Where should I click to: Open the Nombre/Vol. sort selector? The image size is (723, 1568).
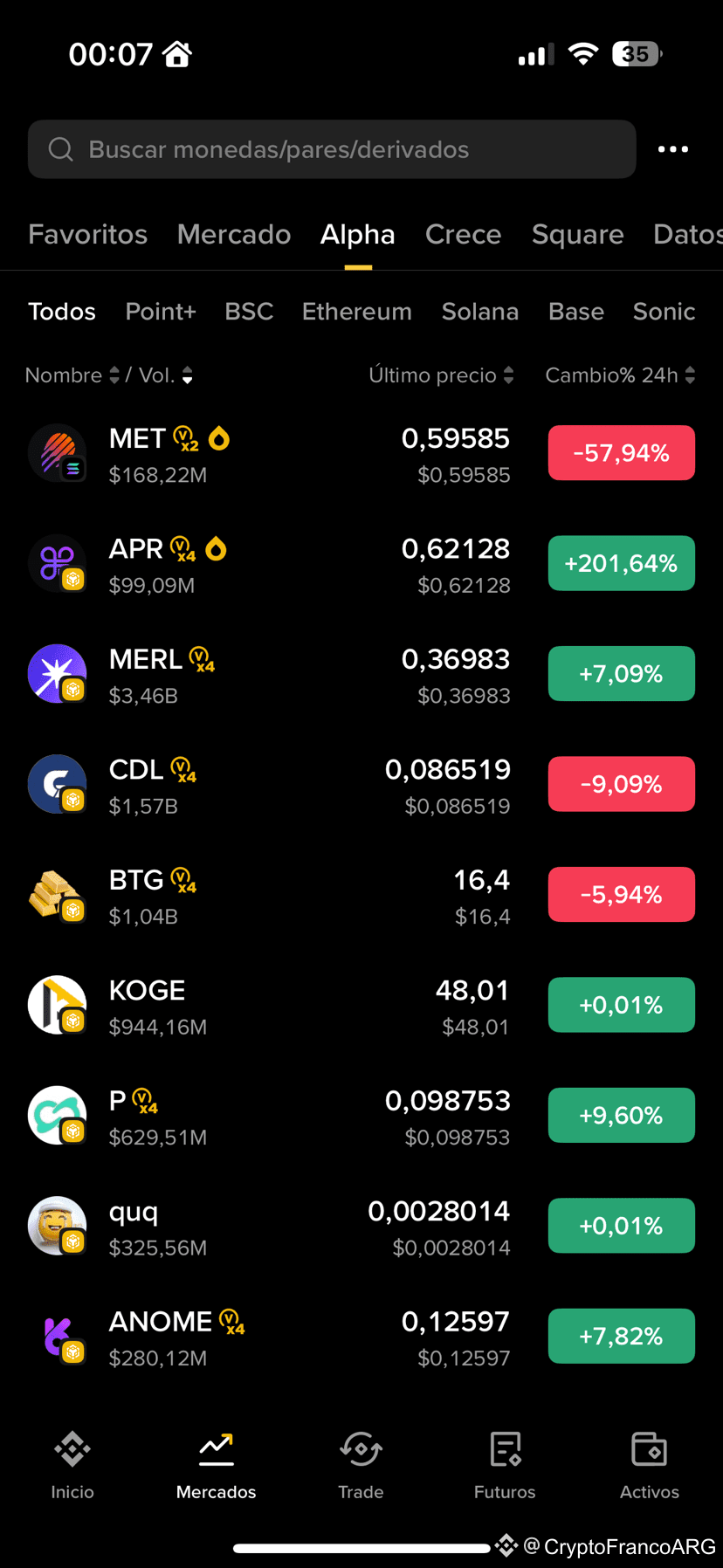click(x=108, y=375)
